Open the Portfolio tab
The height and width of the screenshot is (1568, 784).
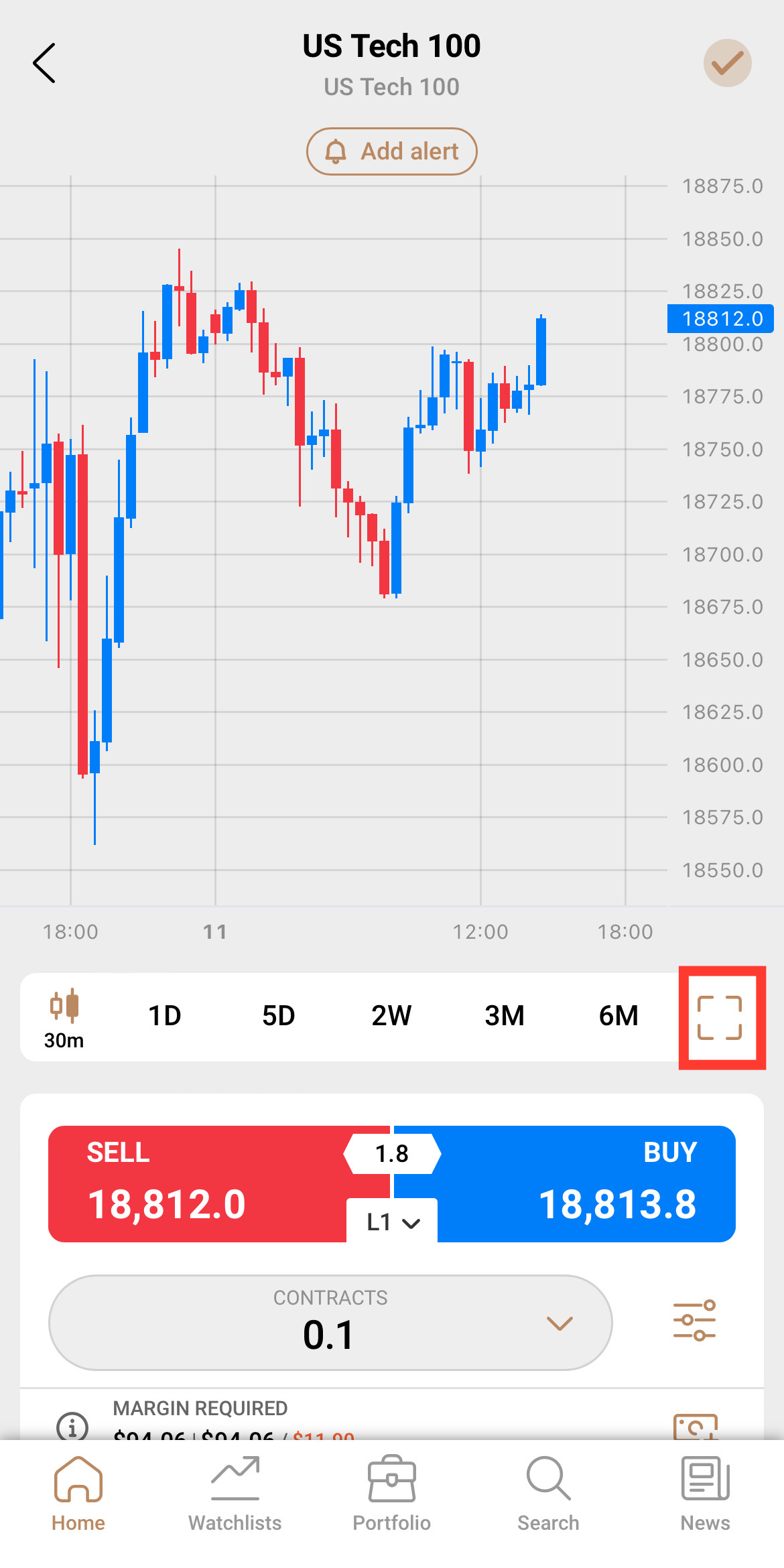[392, 1493]
